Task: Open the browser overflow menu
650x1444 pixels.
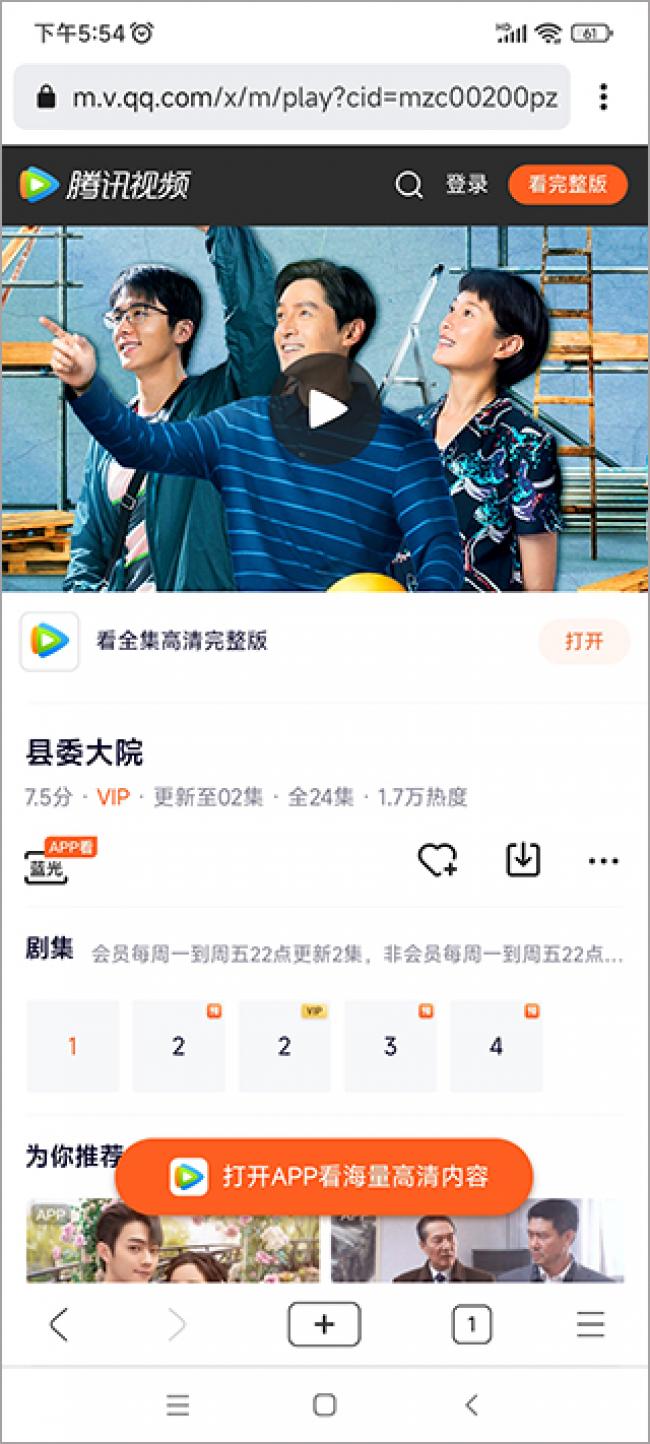Action: [603, 97]
